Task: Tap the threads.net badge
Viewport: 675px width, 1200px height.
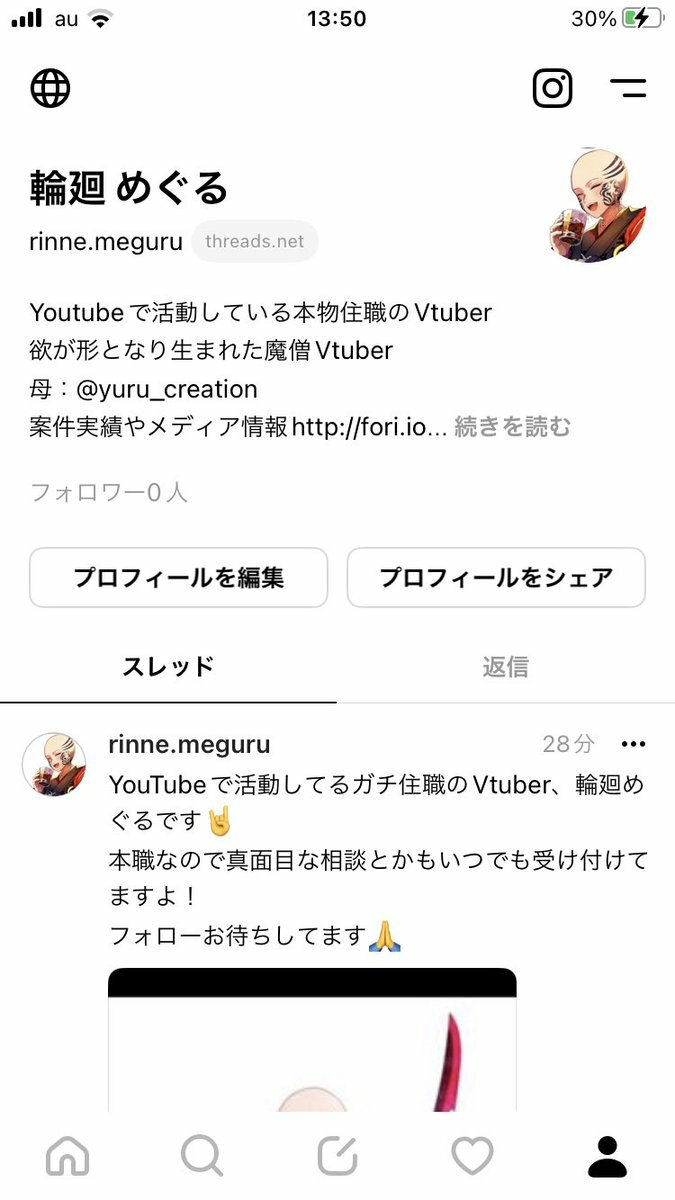Action: point(255,241)
